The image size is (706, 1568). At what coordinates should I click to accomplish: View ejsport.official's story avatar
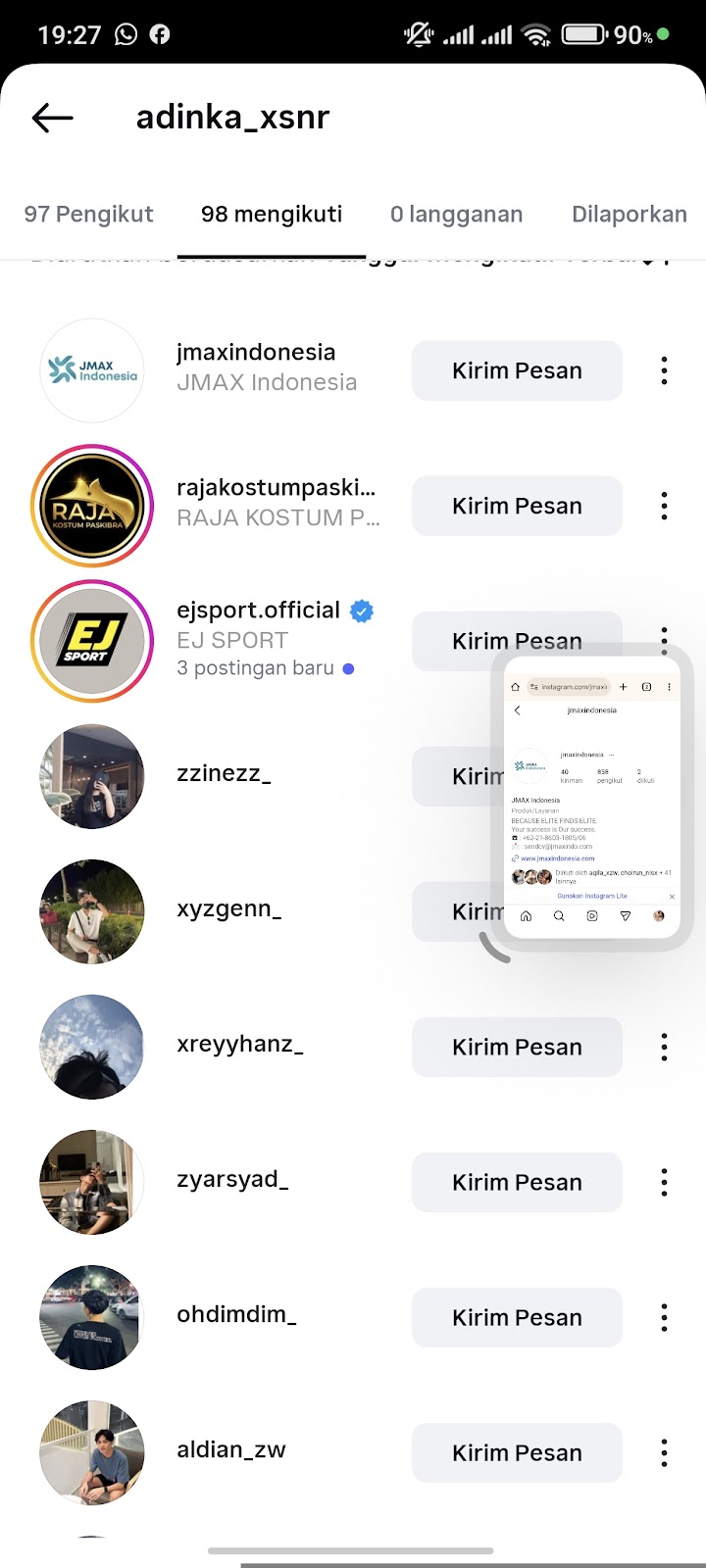92,641
